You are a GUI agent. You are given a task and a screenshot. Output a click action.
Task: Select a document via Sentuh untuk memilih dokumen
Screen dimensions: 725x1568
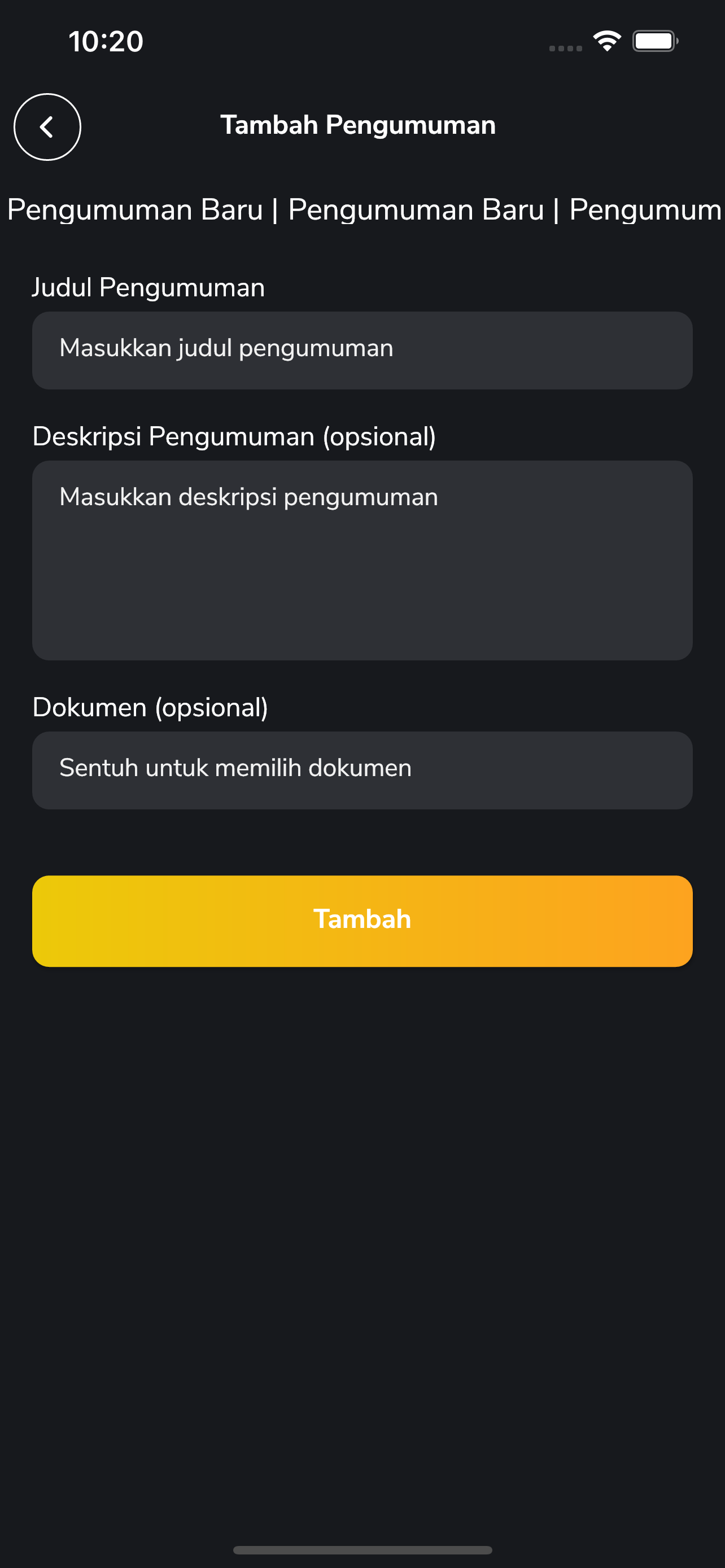tap(362, 770)
